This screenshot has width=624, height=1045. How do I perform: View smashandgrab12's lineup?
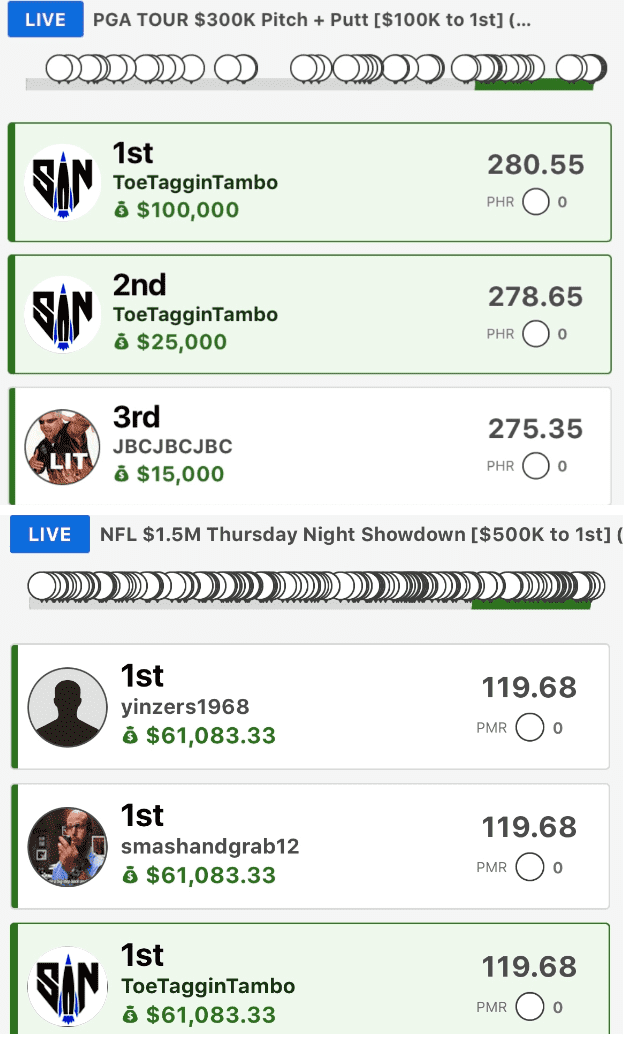point(310,846)
